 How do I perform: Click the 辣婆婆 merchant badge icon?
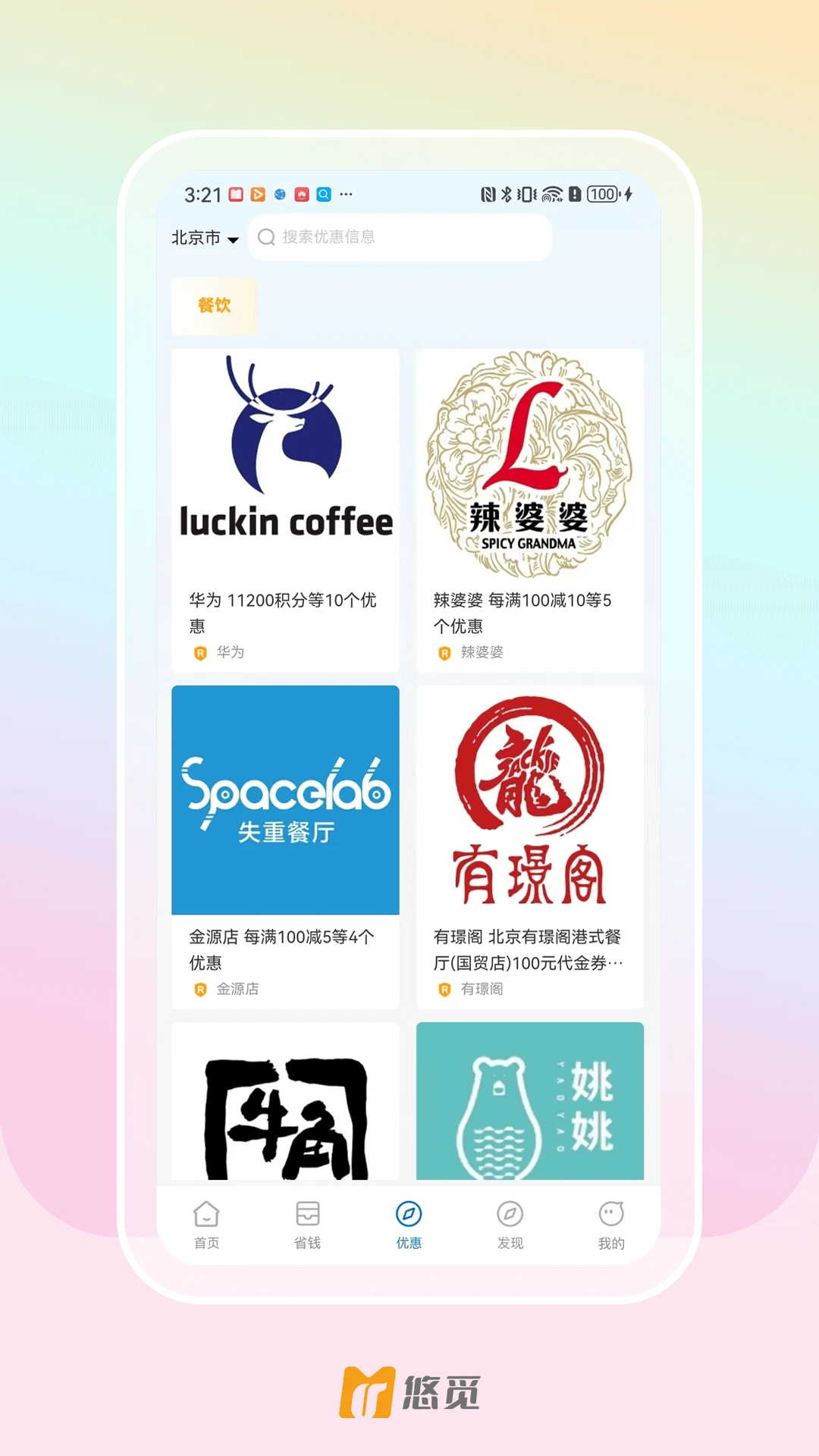(x=443, y=651)
